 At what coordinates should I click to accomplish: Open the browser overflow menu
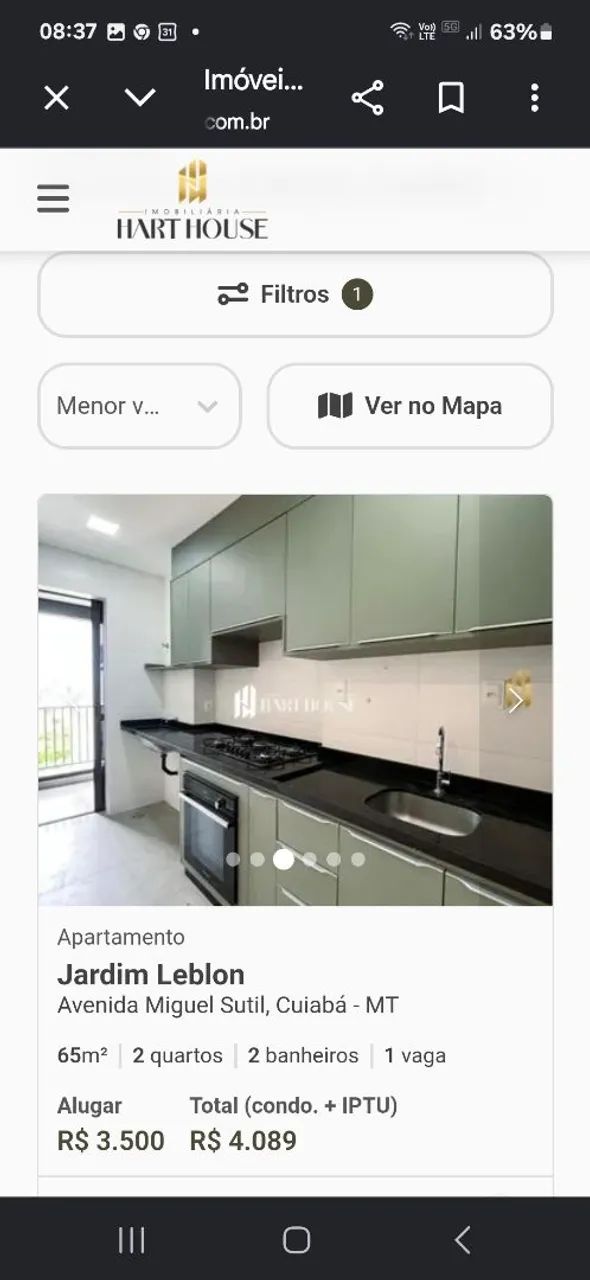pyautogui.click(x=534, y=97)
